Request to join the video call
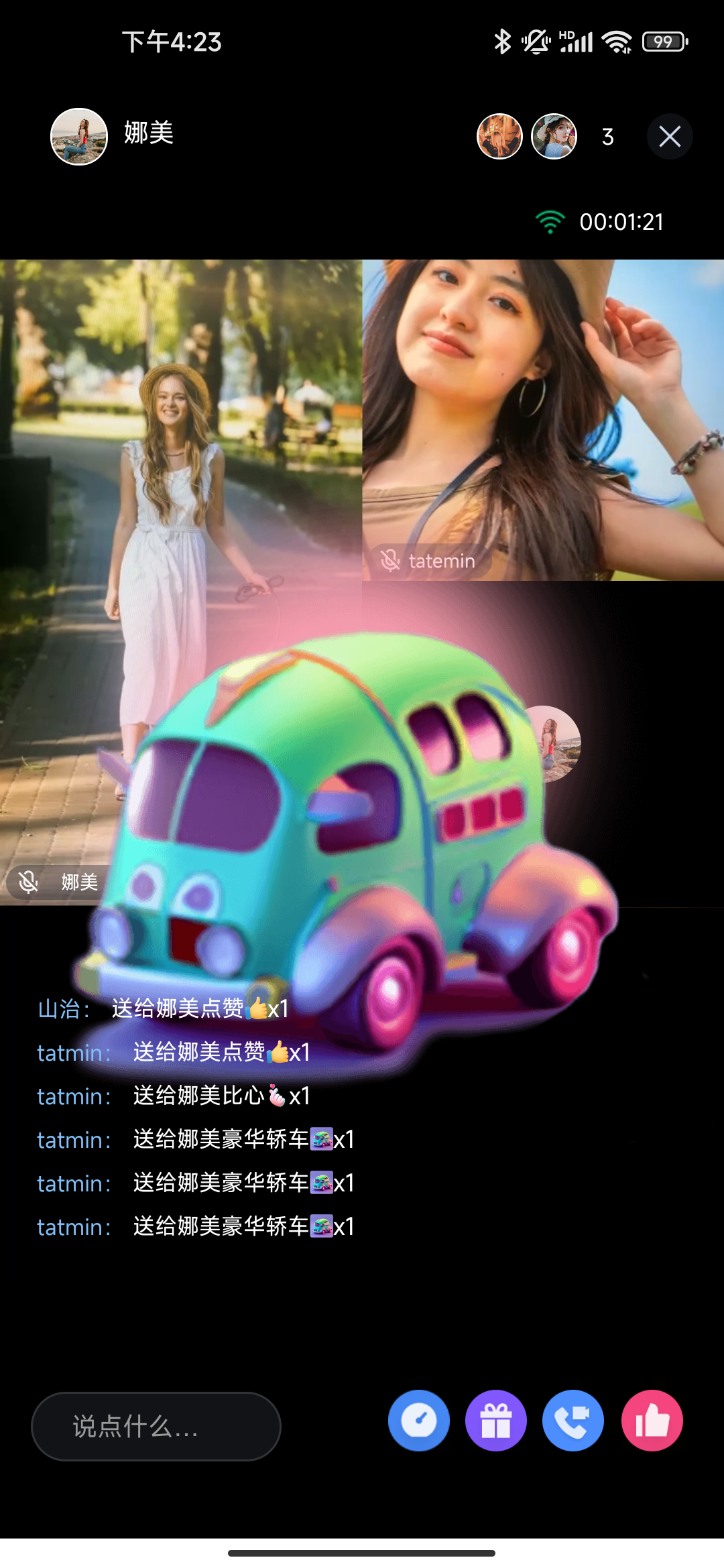This screenshot has width=724, height=1568. tap(573, 1421)
